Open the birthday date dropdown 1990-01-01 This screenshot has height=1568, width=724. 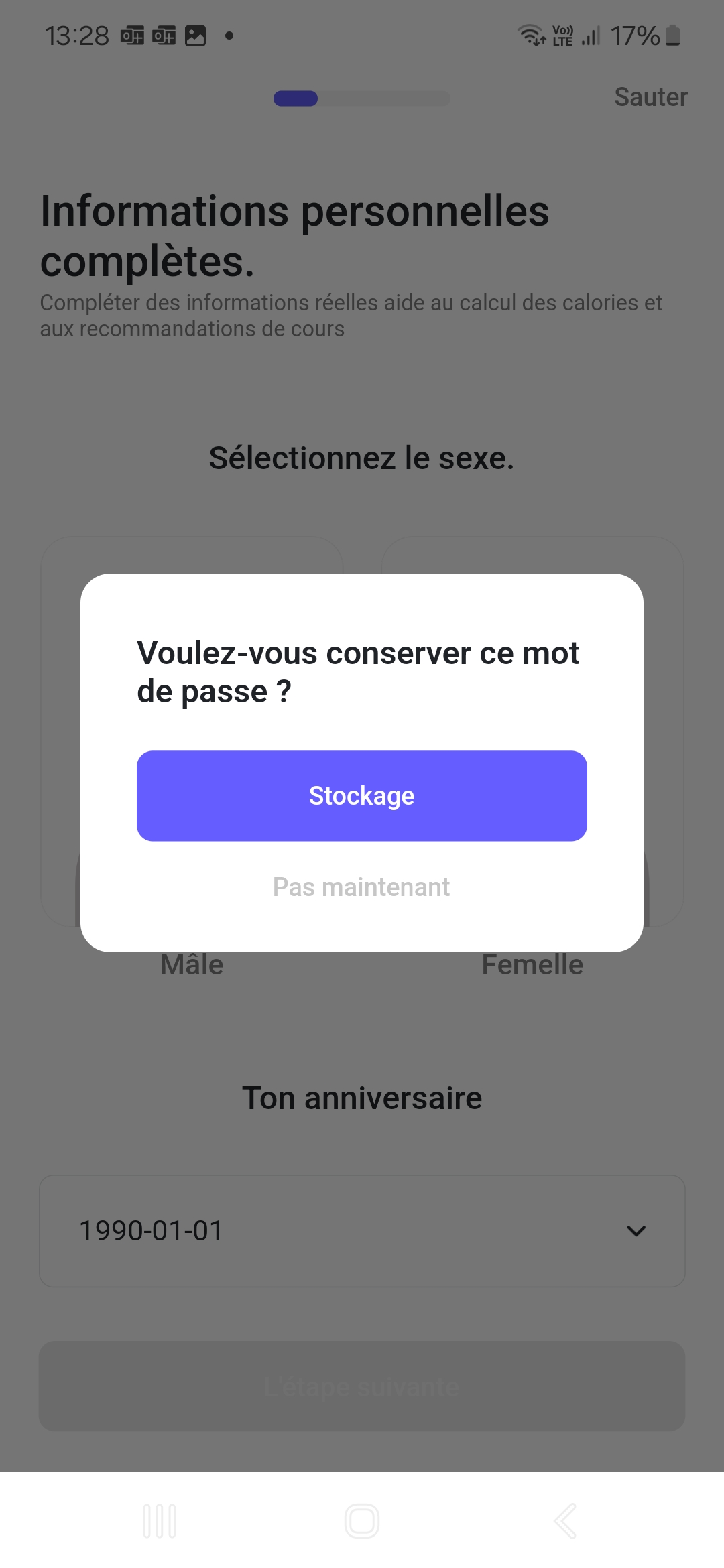362,1230
